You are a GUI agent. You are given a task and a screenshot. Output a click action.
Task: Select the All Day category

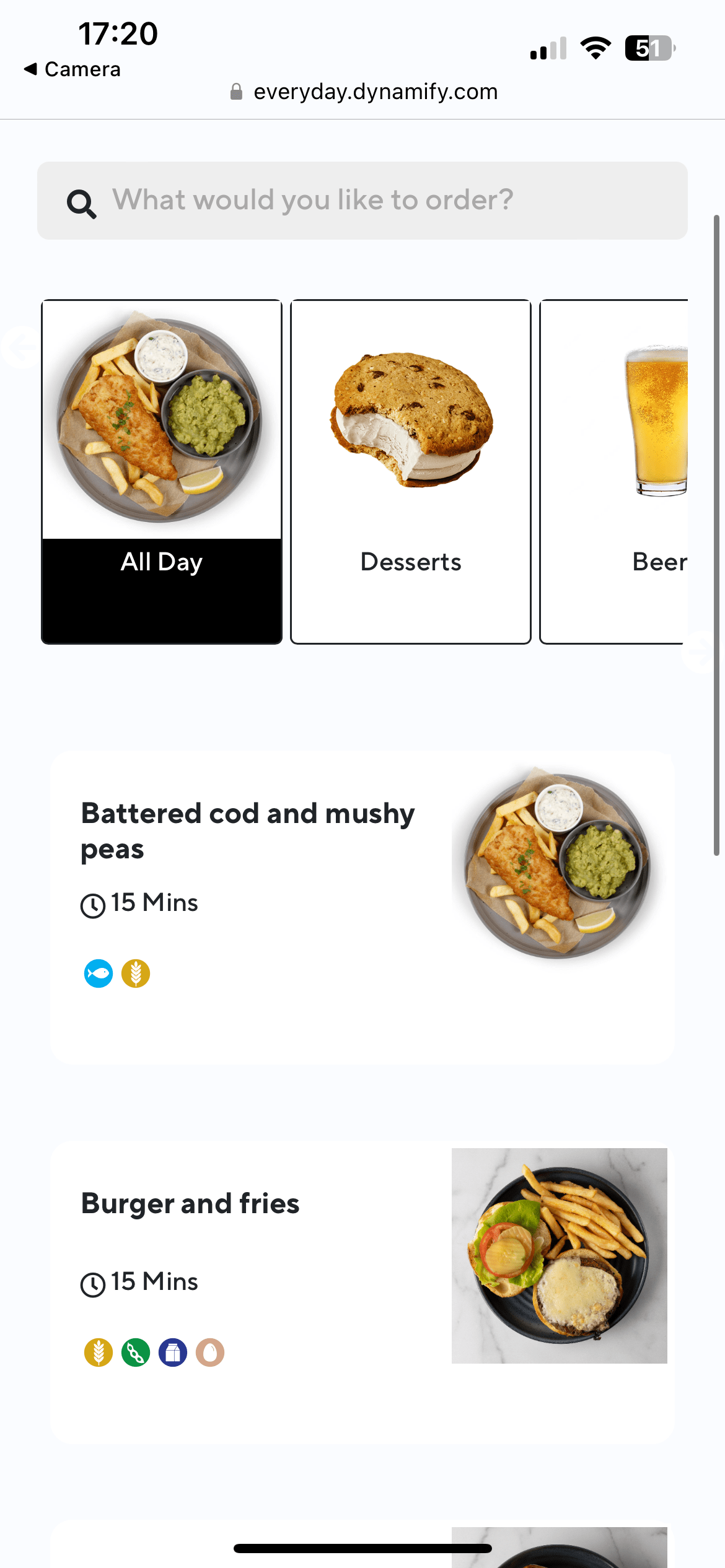pyautogui.click(x=162, y=472)
